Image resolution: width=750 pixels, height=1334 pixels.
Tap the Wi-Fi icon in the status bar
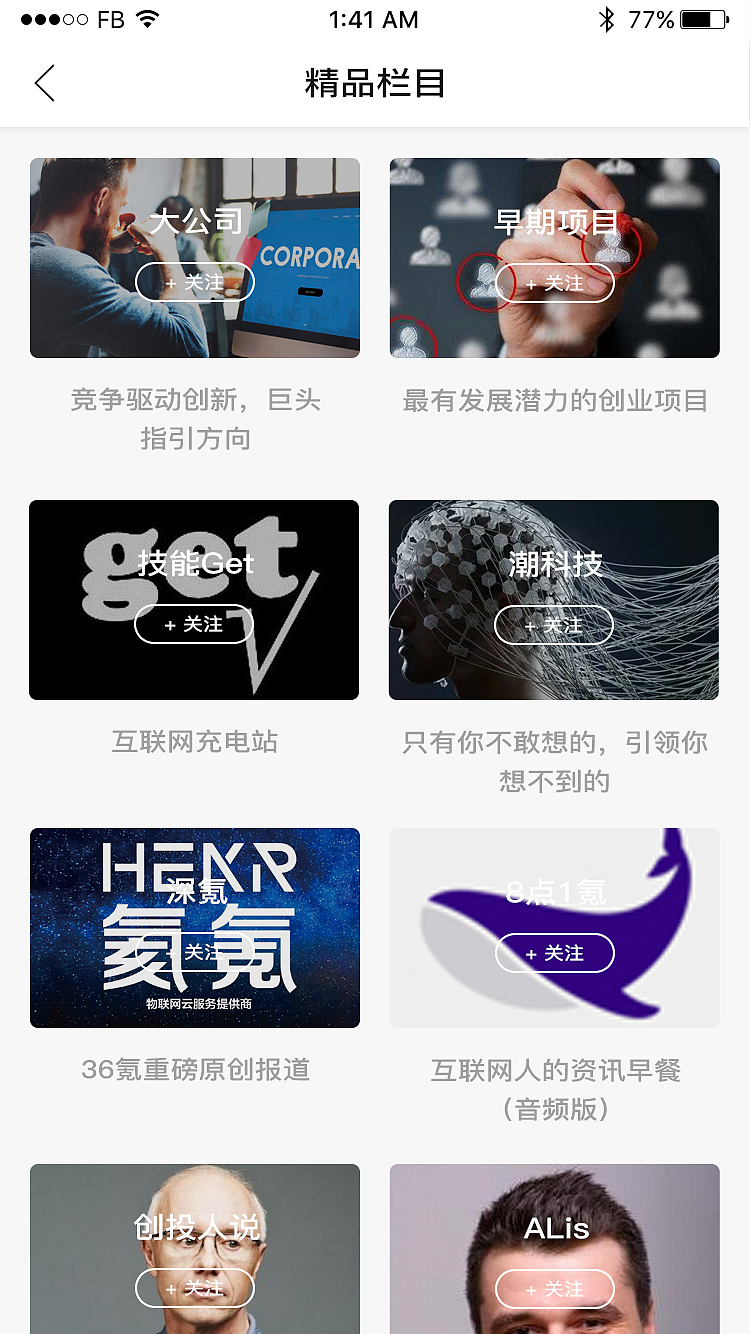point(148,18)
